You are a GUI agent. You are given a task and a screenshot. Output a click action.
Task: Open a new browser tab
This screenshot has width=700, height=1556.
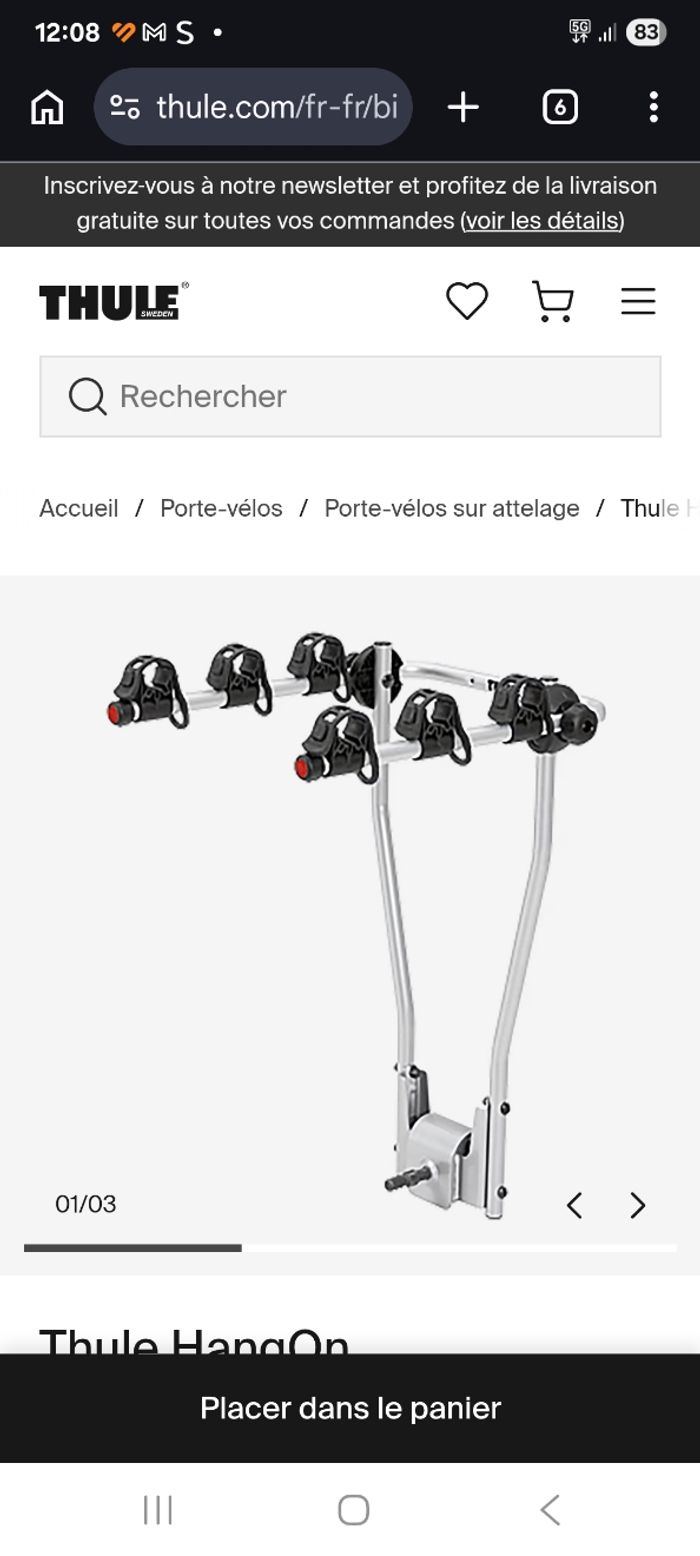point(463,107)
